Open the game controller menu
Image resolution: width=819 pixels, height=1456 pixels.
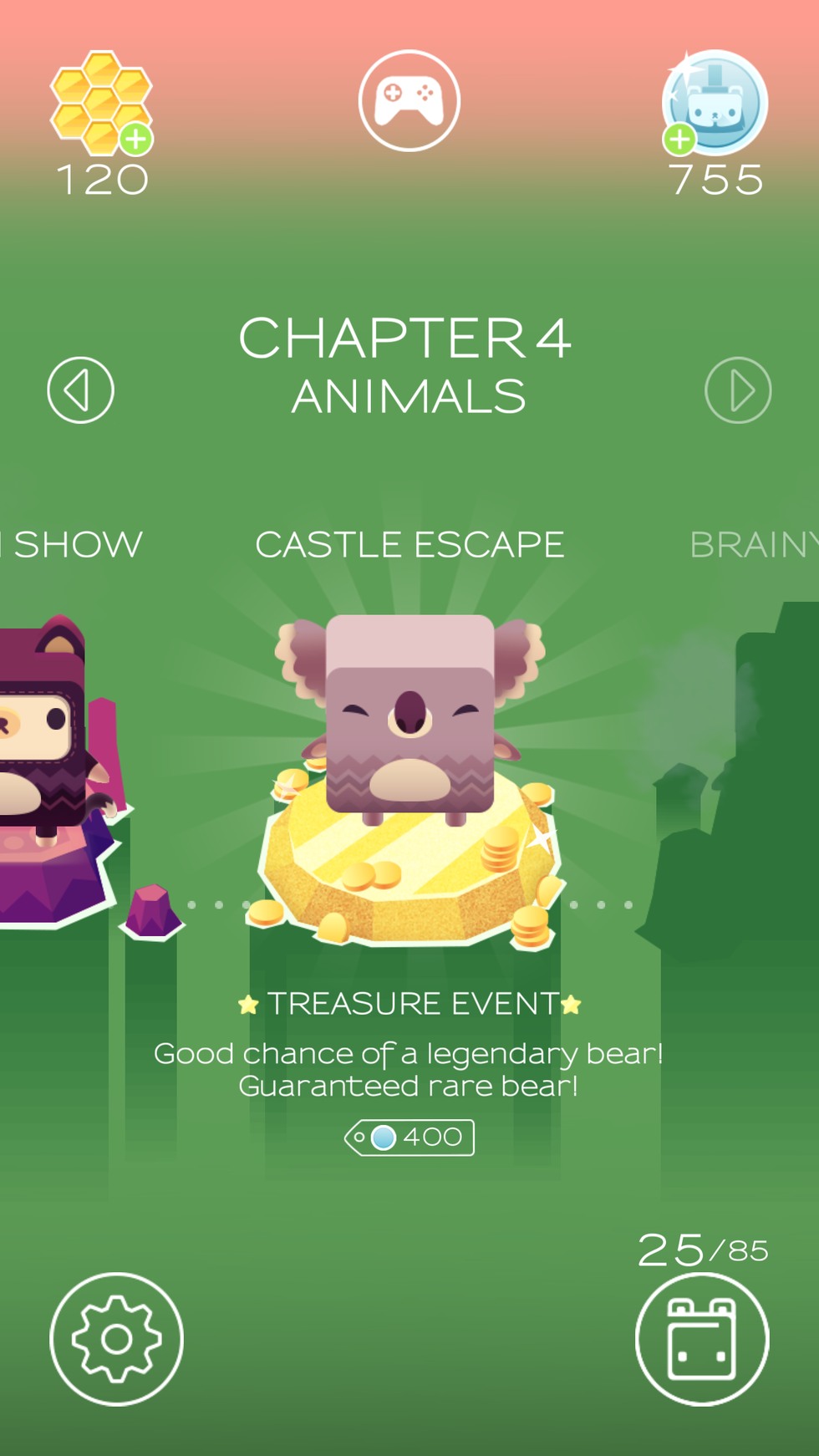409,101
